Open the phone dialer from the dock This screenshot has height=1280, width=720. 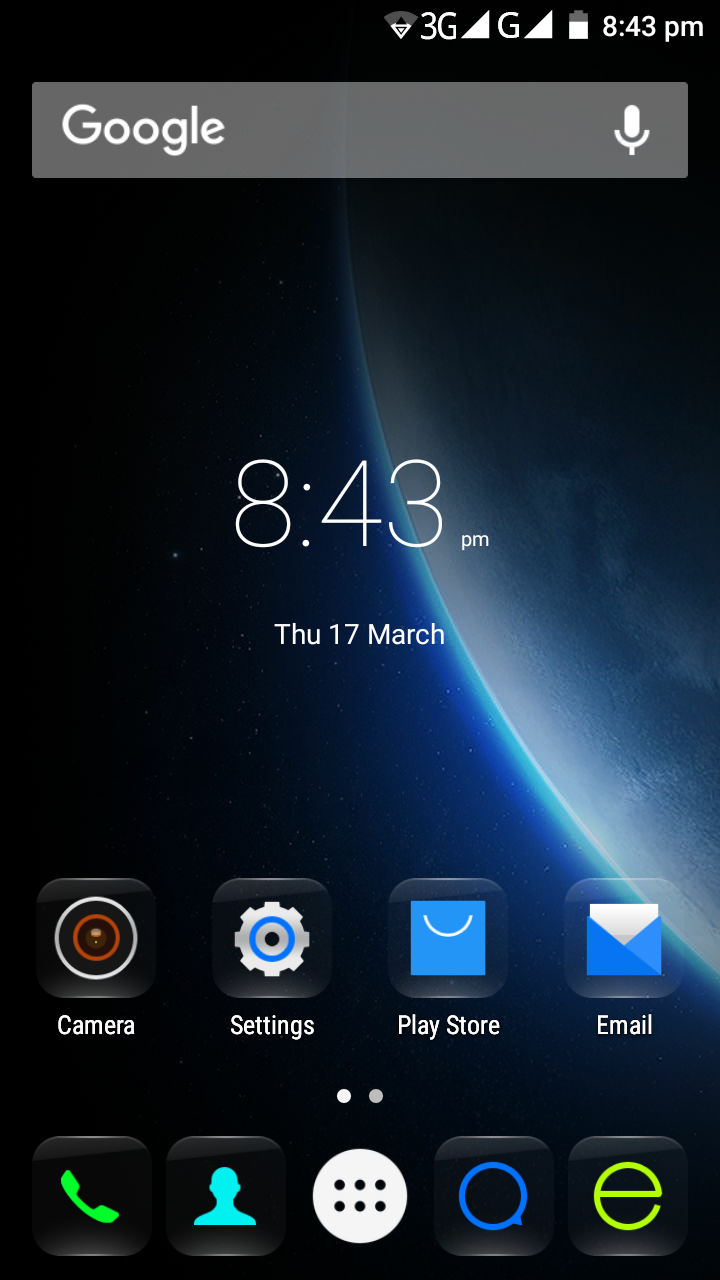tap(91, 1196)
